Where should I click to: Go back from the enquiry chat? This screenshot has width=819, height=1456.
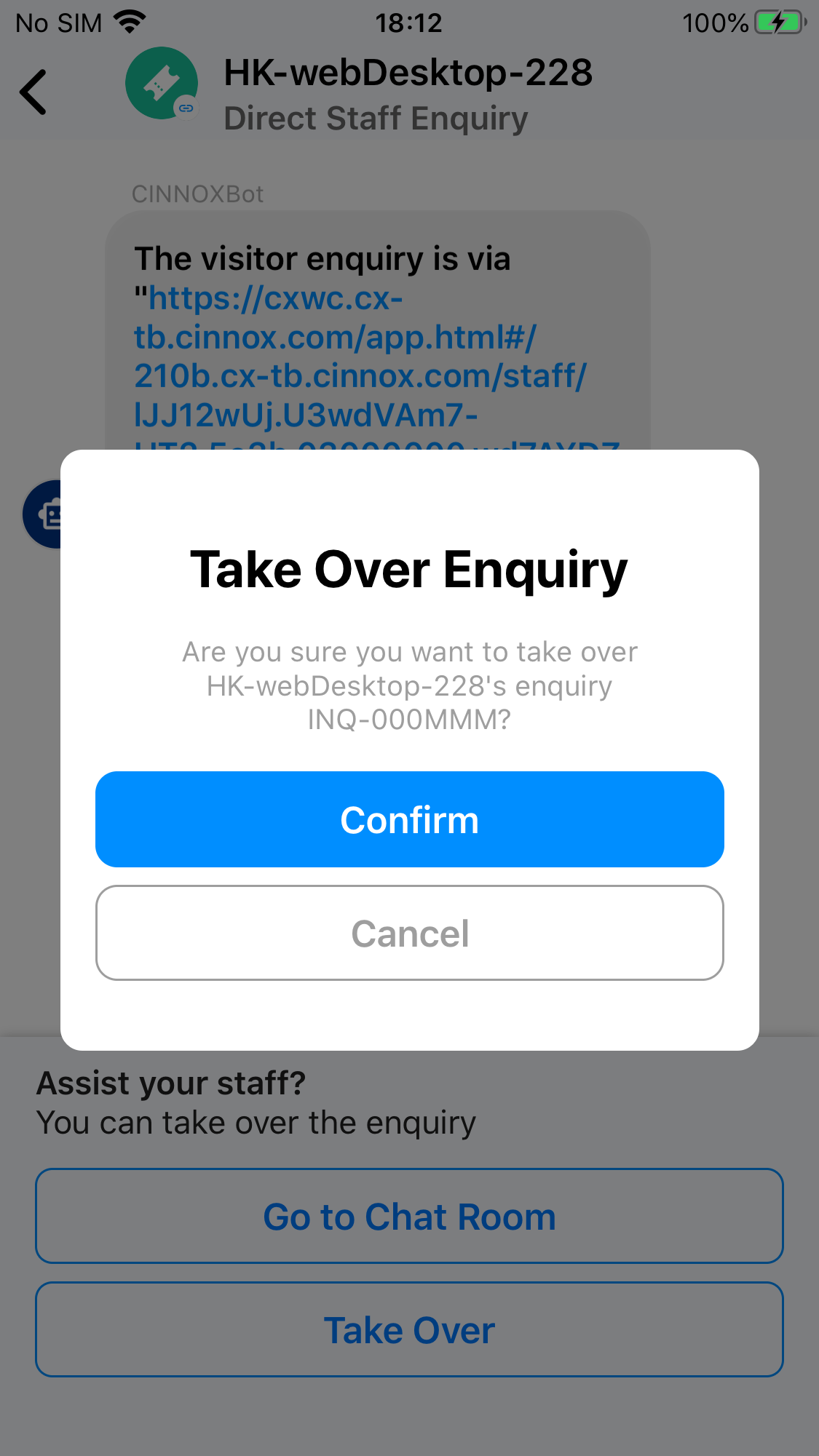(33, 92)
